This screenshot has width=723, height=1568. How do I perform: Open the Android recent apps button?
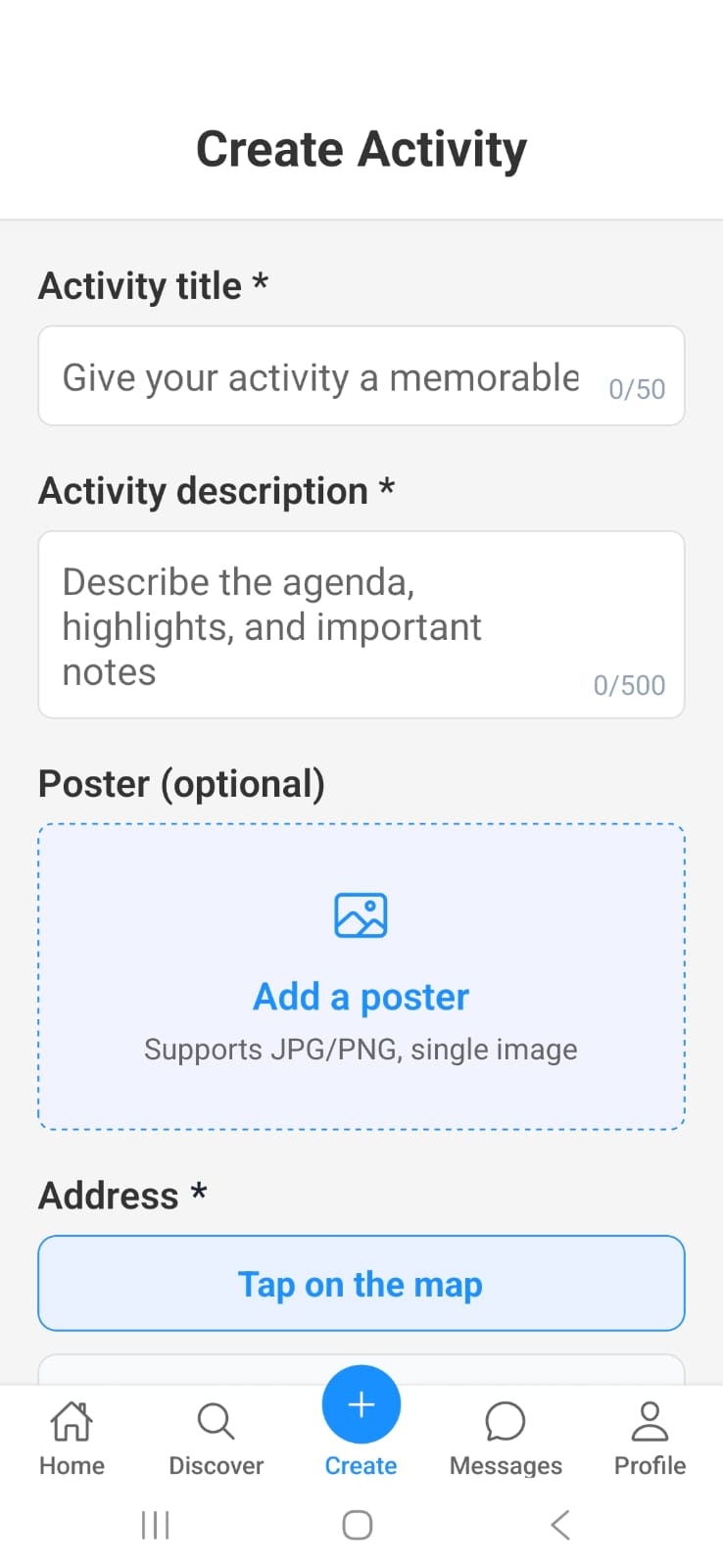pos(155,1525)
